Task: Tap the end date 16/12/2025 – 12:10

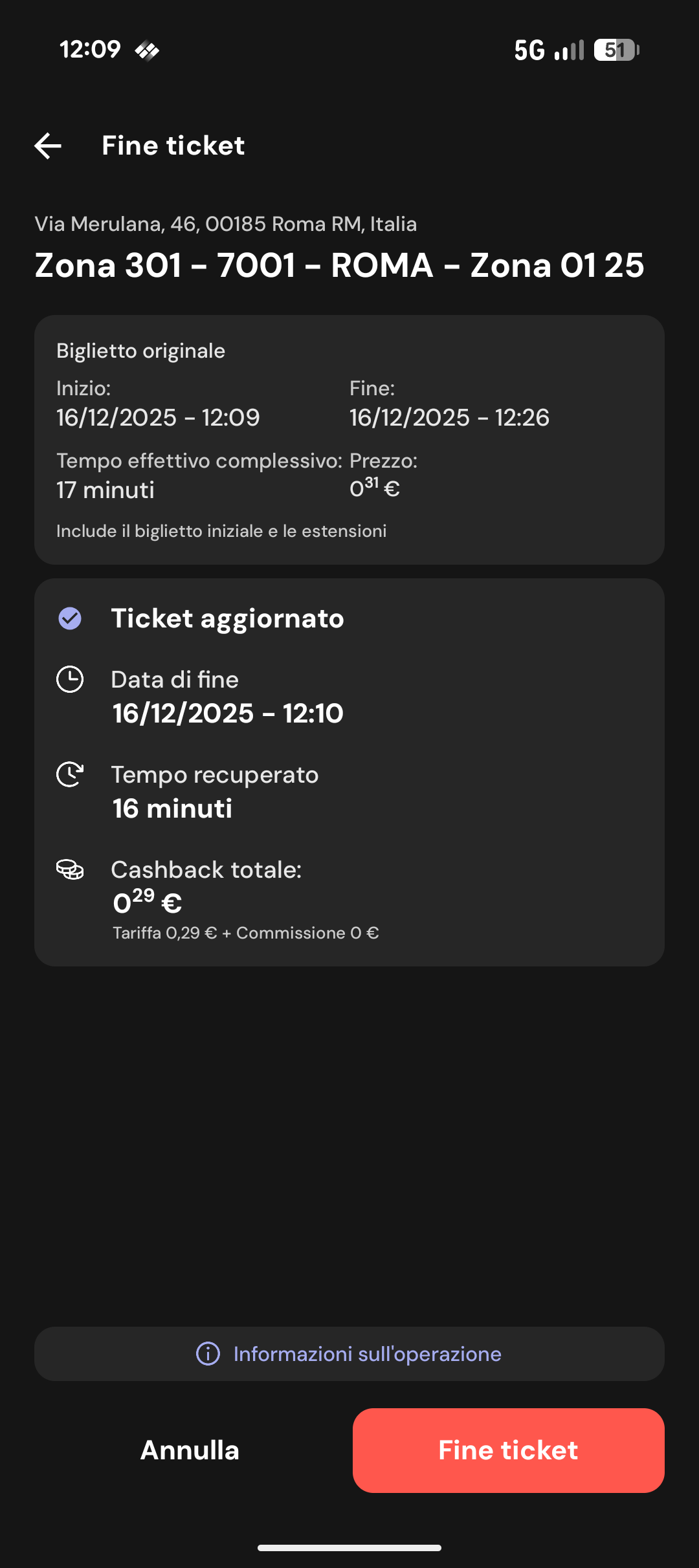Action: 227,713
